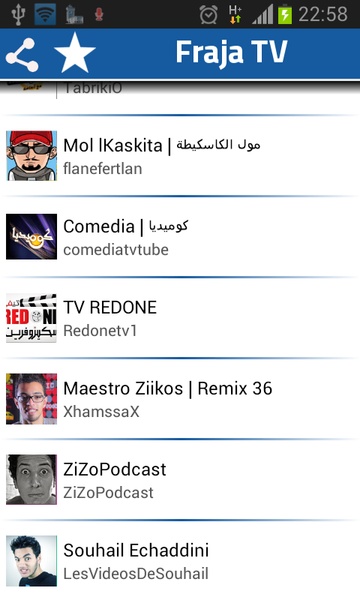Select the Comedia comediatvtube channel
This screenshot has height=600, width=360.
(x=180, y=237)
